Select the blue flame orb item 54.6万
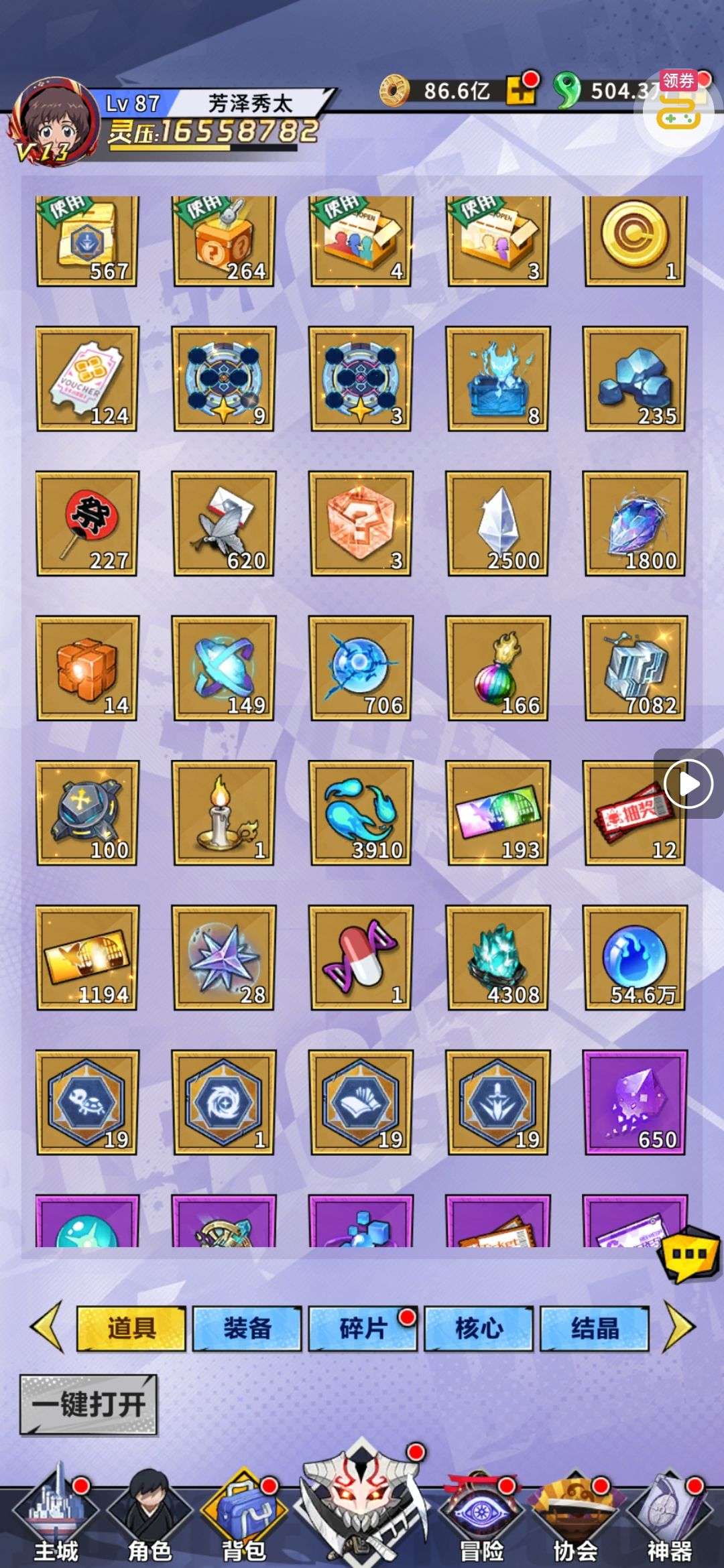Image resolution: width=724 pixels, height=1568 pixels. coord(635,958)
